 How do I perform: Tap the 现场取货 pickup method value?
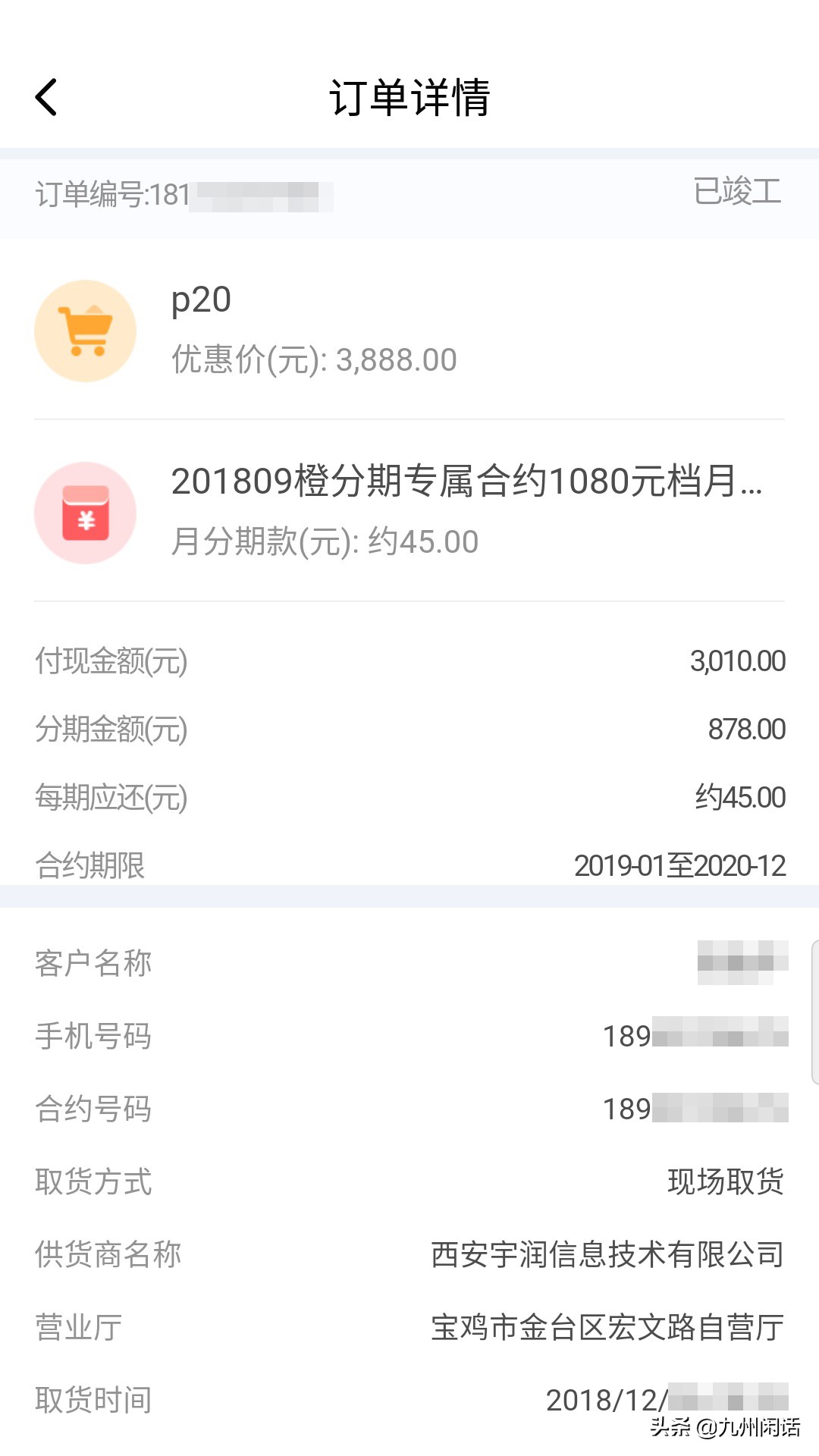pos(726,1181)
